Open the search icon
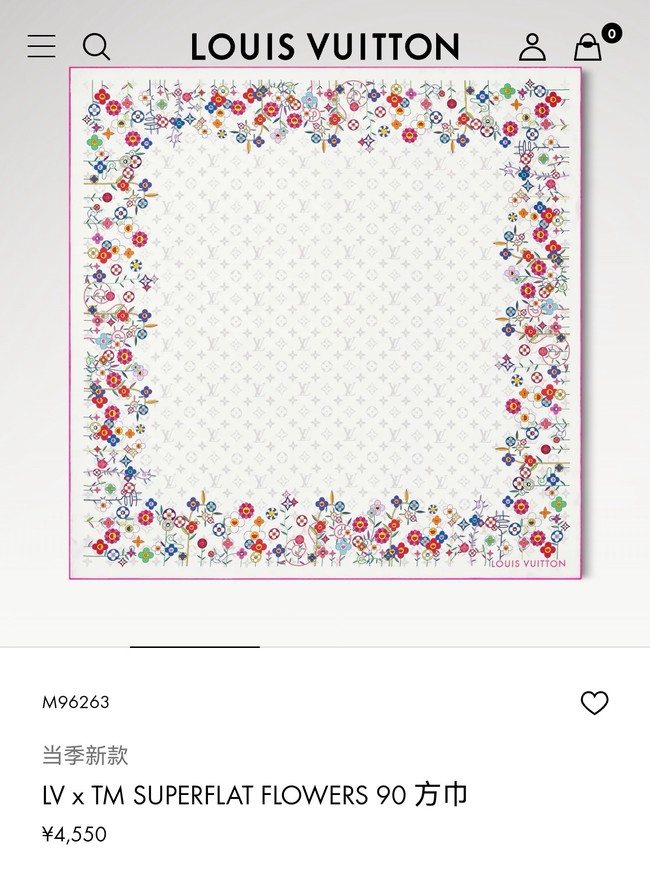The width and height of the screenshot is (650, 869). (96, 46)
